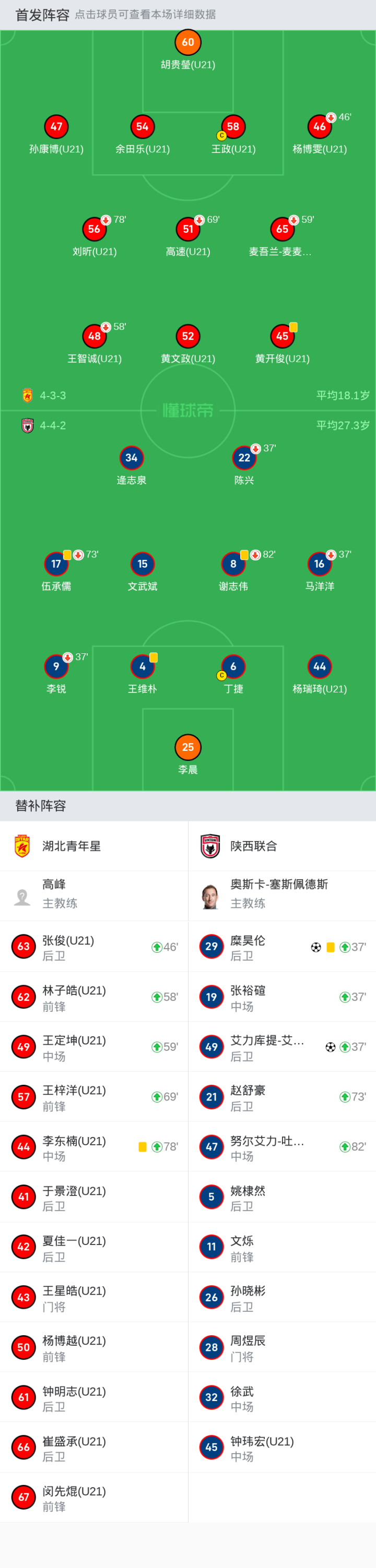
Task: View substitute 李东楠 number 44 details
Action: click(94, 1147)
